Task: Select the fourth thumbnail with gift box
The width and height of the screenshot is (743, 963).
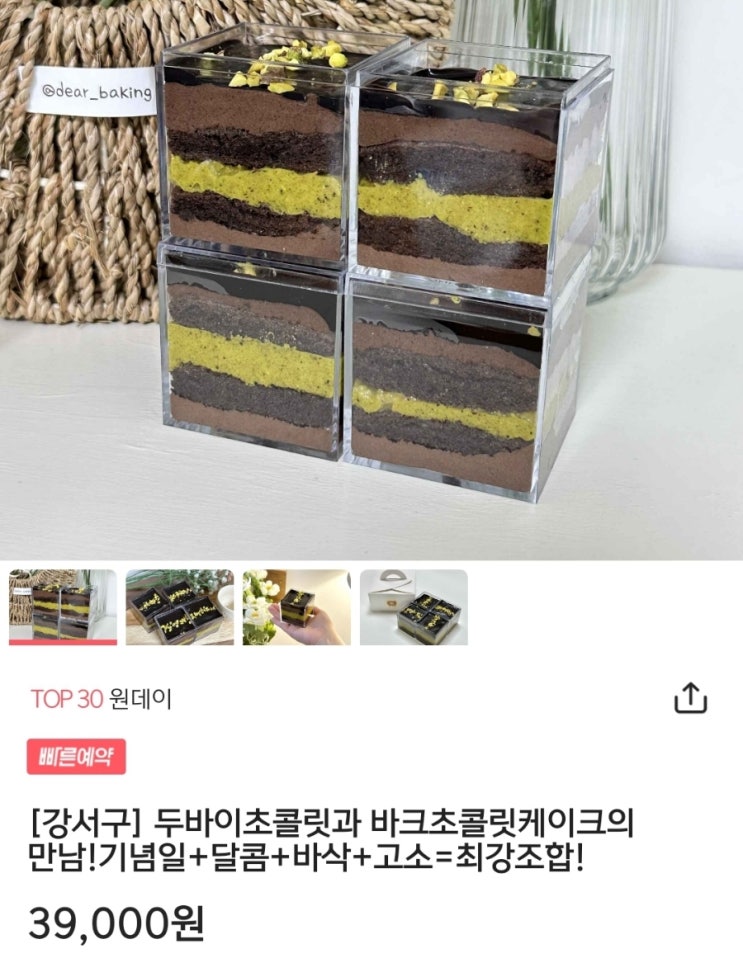Action: [x=413, y=607]
